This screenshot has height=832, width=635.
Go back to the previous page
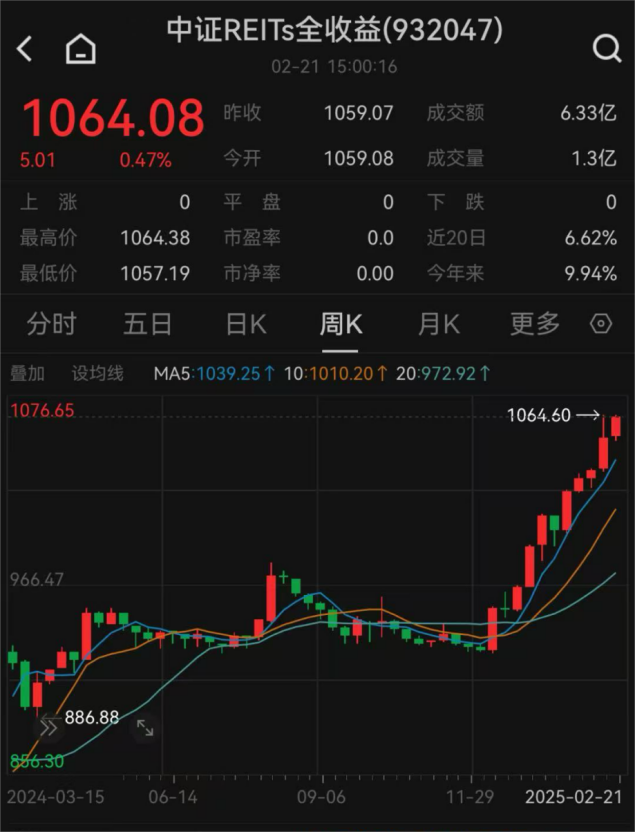click(x=25, y=48)
